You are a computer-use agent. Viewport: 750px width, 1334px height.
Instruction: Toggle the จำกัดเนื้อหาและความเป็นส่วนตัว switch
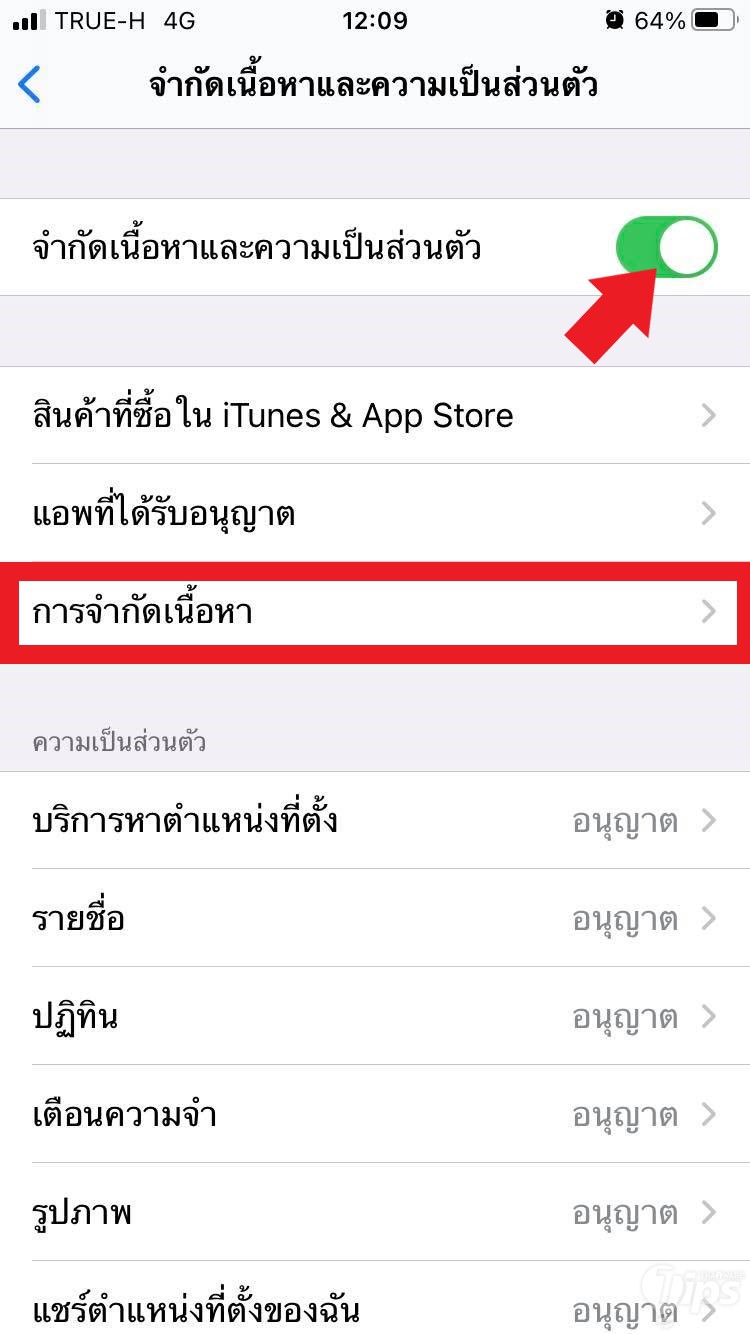666,247
